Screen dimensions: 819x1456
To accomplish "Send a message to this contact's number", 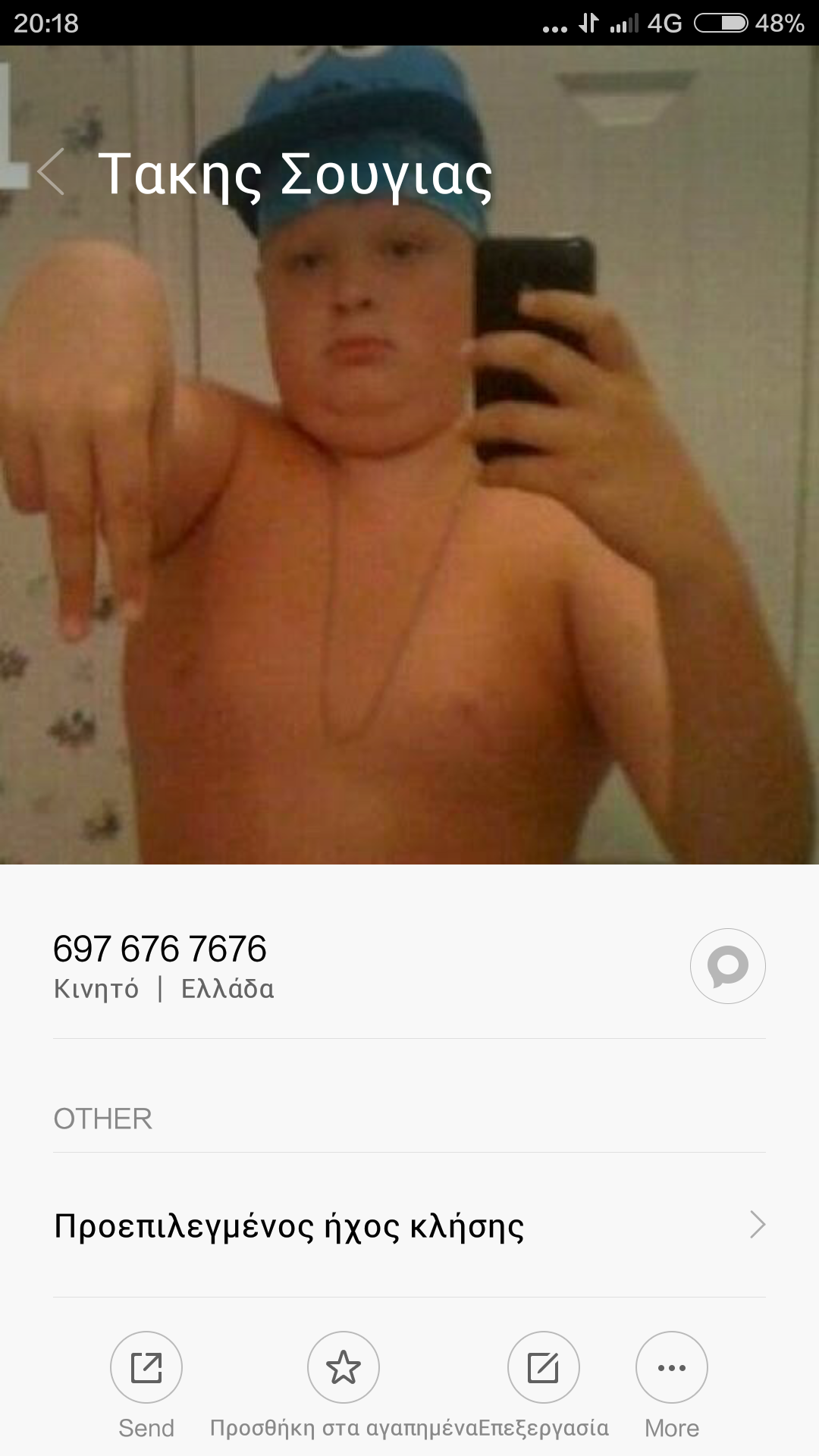I will [x=727, y=966].
